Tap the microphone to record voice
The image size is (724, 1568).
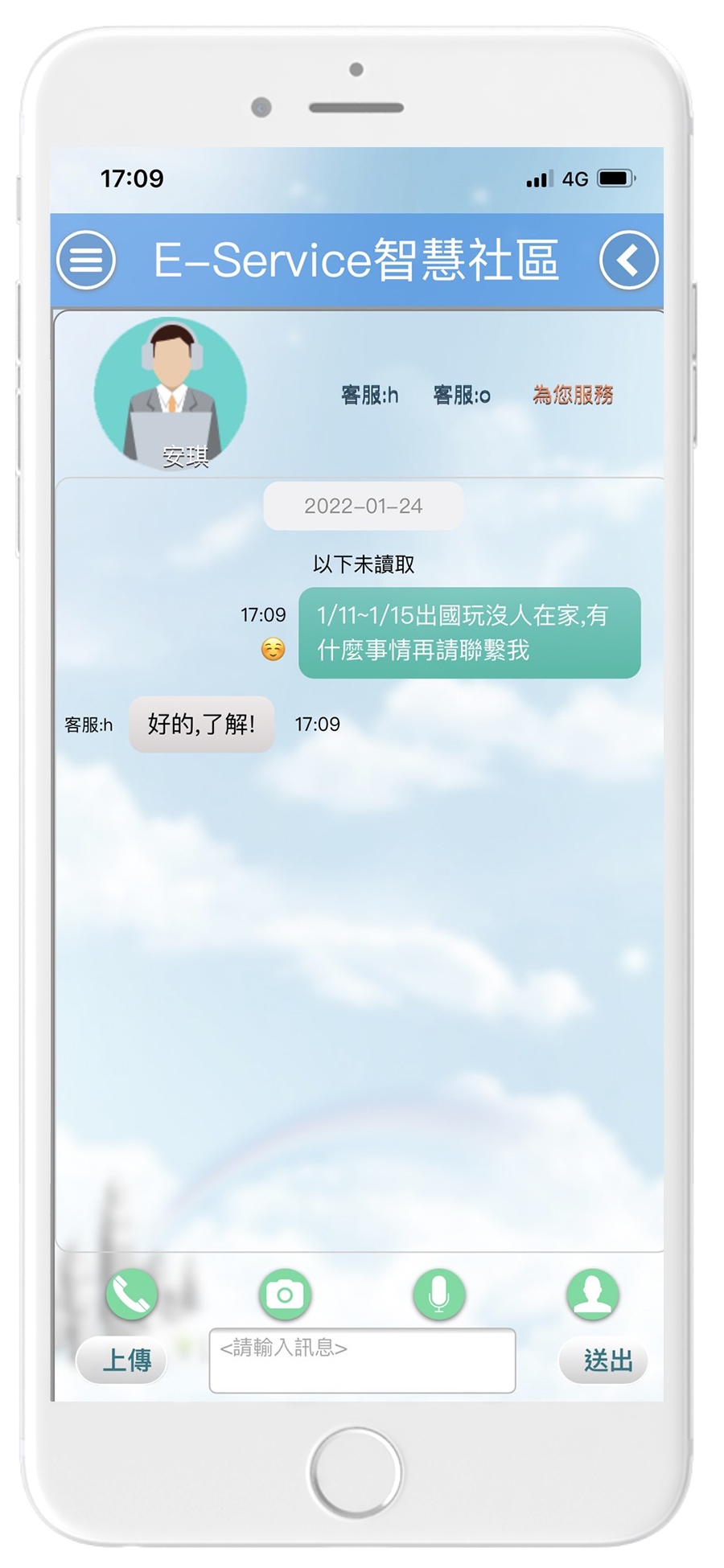tap(438, 1294)
